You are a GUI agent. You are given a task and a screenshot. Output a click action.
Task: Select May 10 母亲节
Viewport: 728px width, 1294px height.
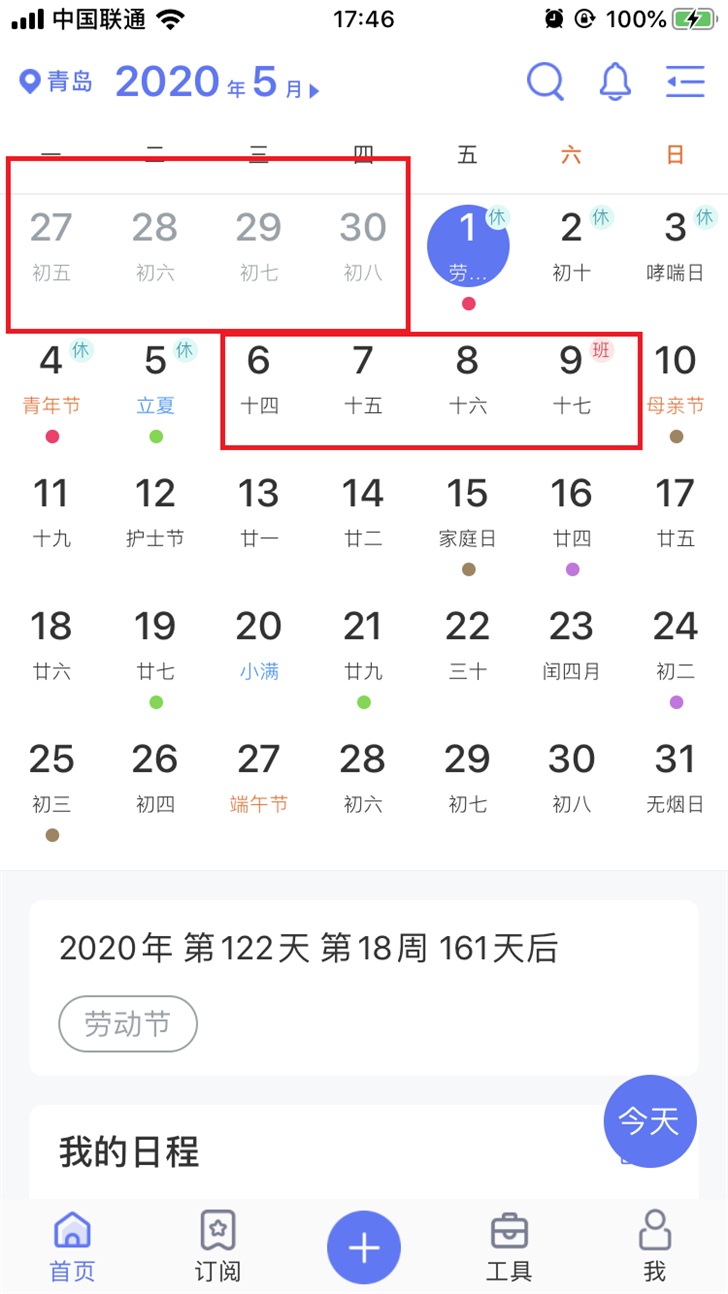tap(675, 380)
